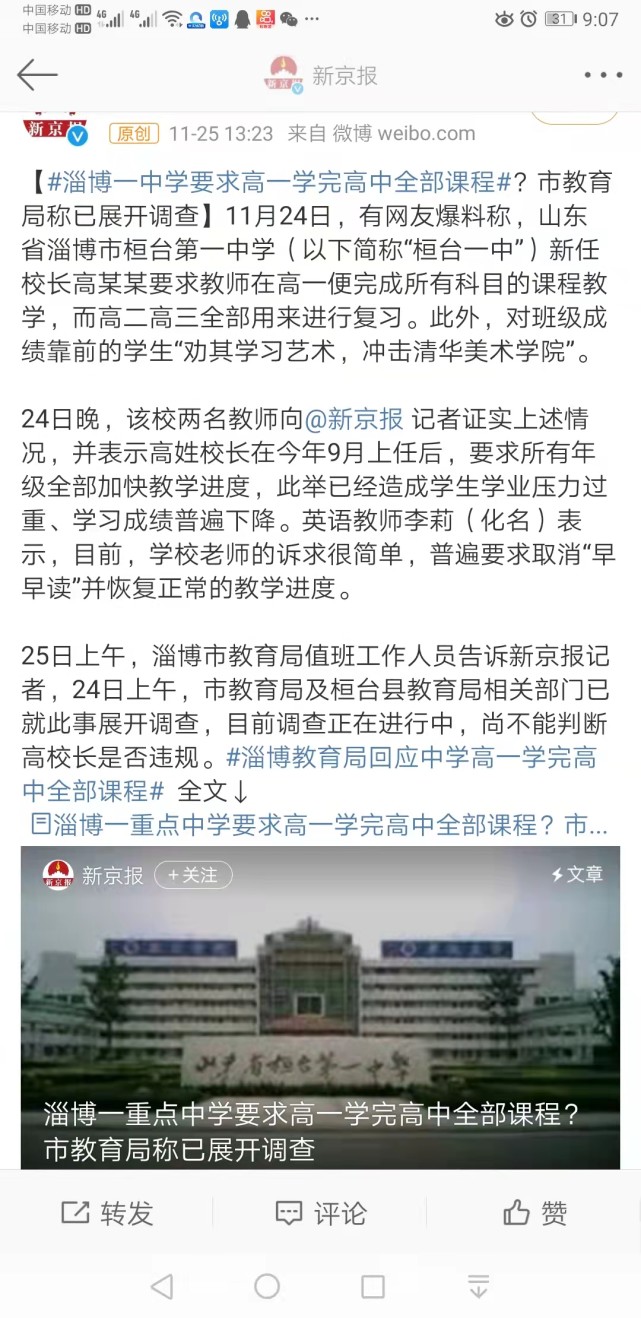This screenshot has height=1318, width=641.
Task: Open the @新京报 mention link
Action: coord(354,419)
